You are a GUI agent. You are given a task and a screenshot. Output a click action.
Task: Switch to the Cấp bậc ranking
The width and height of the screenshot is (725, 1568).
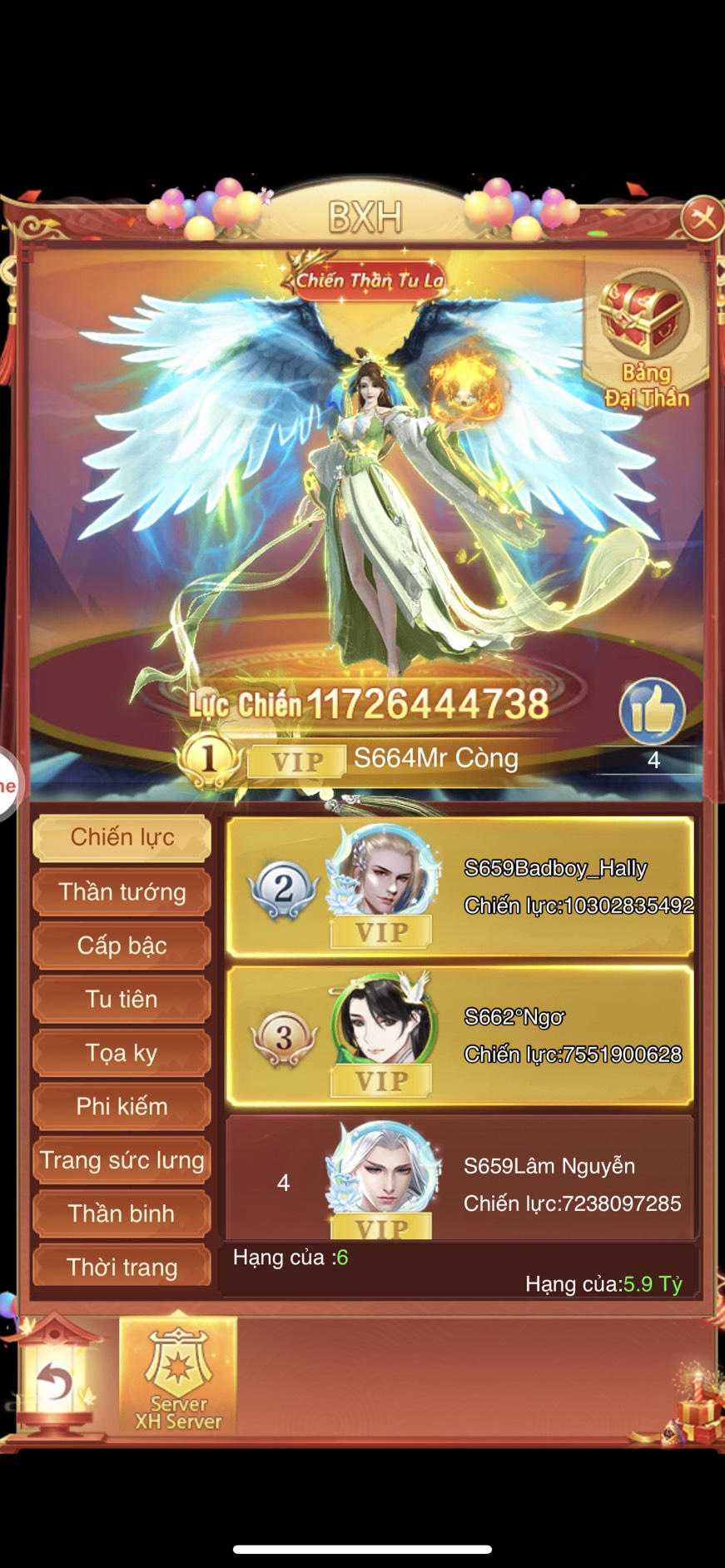click(x=122, y=945)
